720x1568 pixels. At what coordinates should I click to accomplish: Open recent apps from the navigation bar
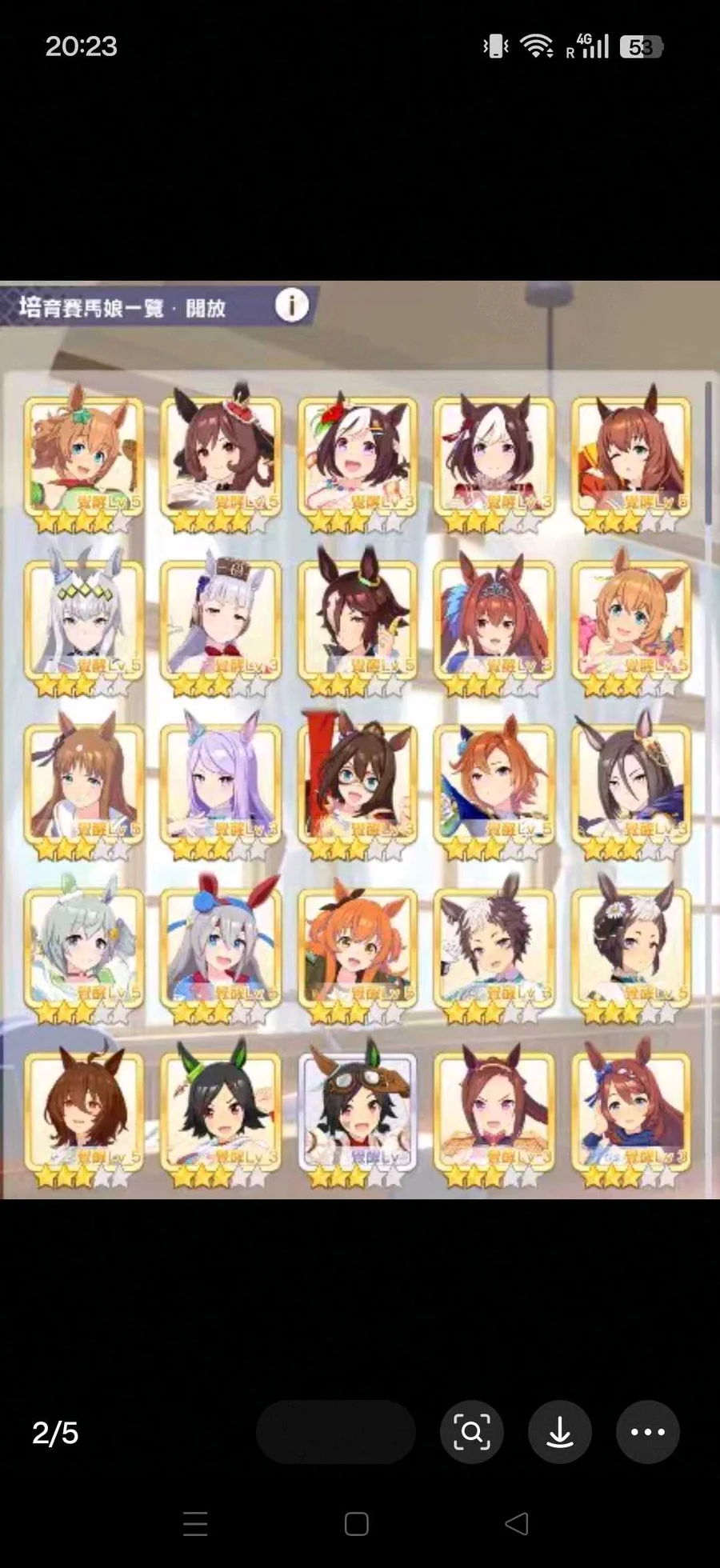point(195,1523)
